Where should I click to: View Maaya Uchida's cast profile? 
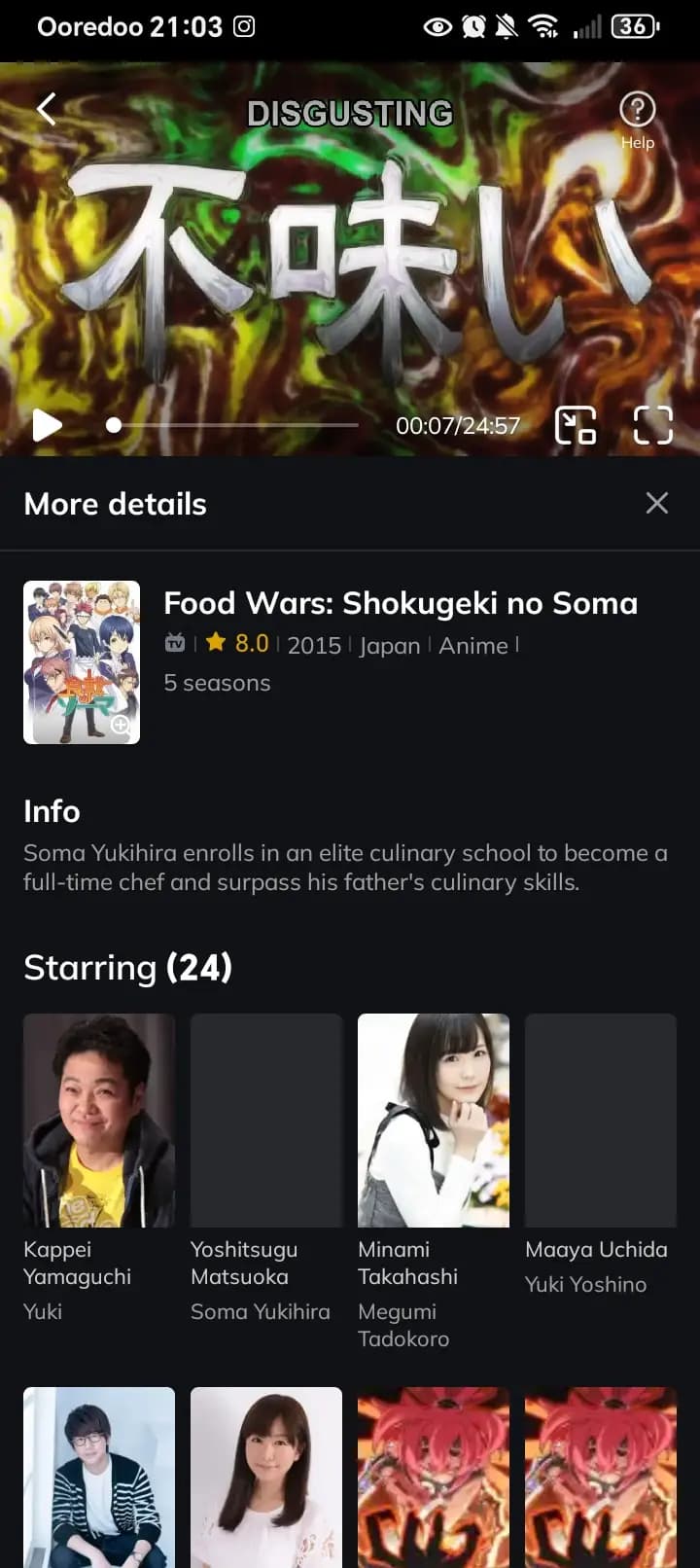pyautogui.click(x=601, y=1121)
